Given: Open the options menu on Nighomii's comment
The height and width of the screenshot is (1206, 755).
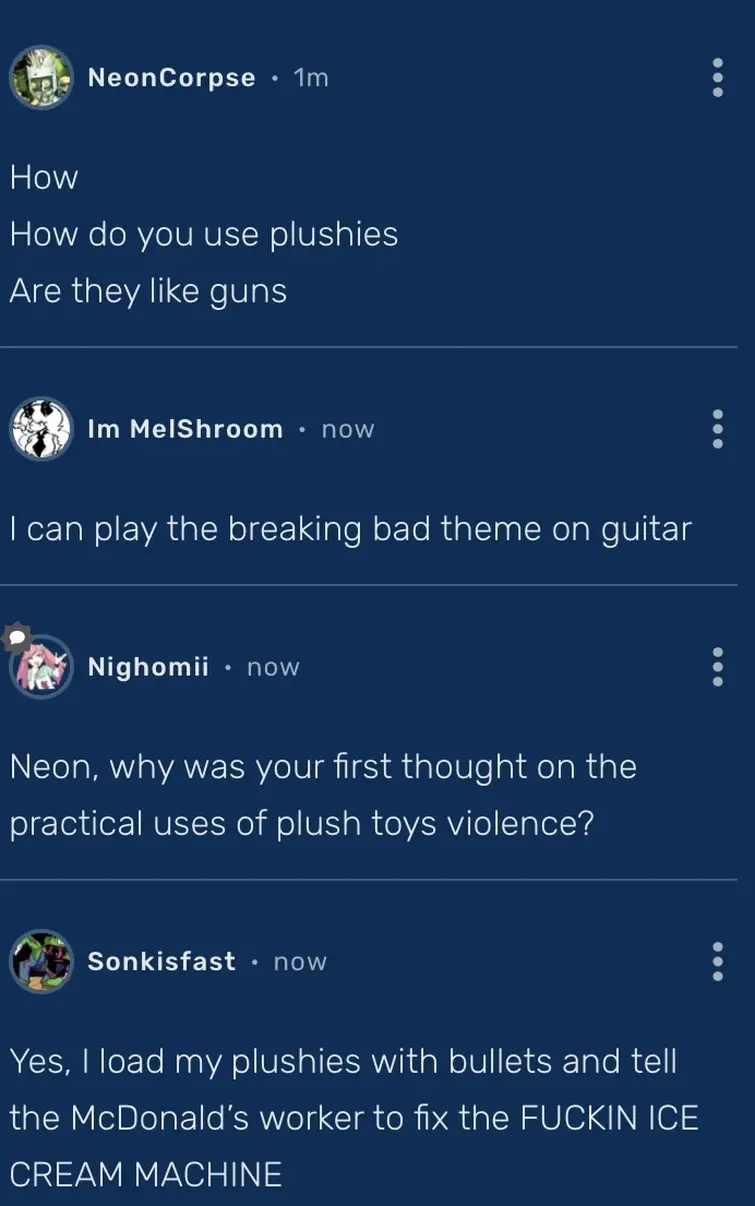Looking at the screenshot, I should 717,667.
